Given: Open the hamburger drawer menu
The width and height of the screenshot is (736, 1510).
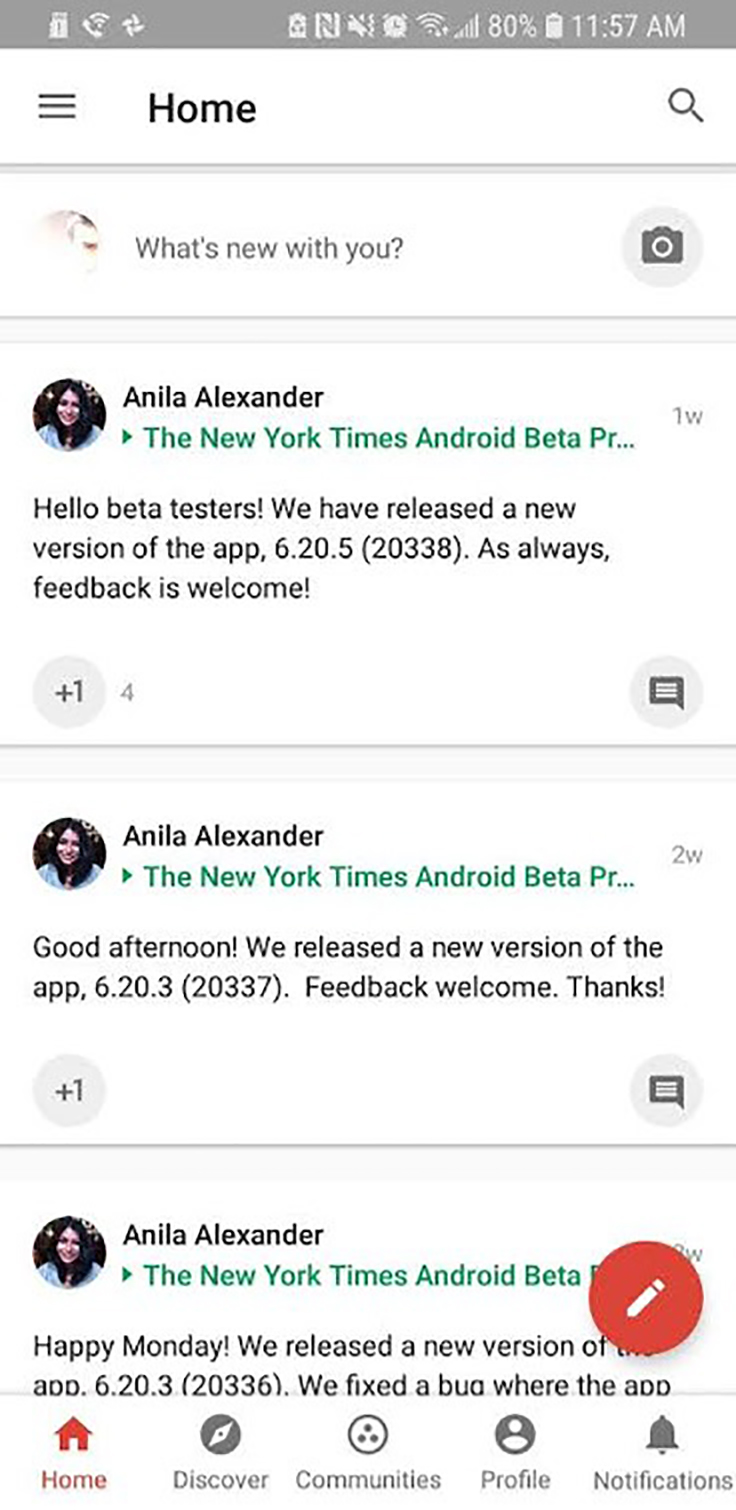Looking at the screenshot, I should tap(57, 107).
